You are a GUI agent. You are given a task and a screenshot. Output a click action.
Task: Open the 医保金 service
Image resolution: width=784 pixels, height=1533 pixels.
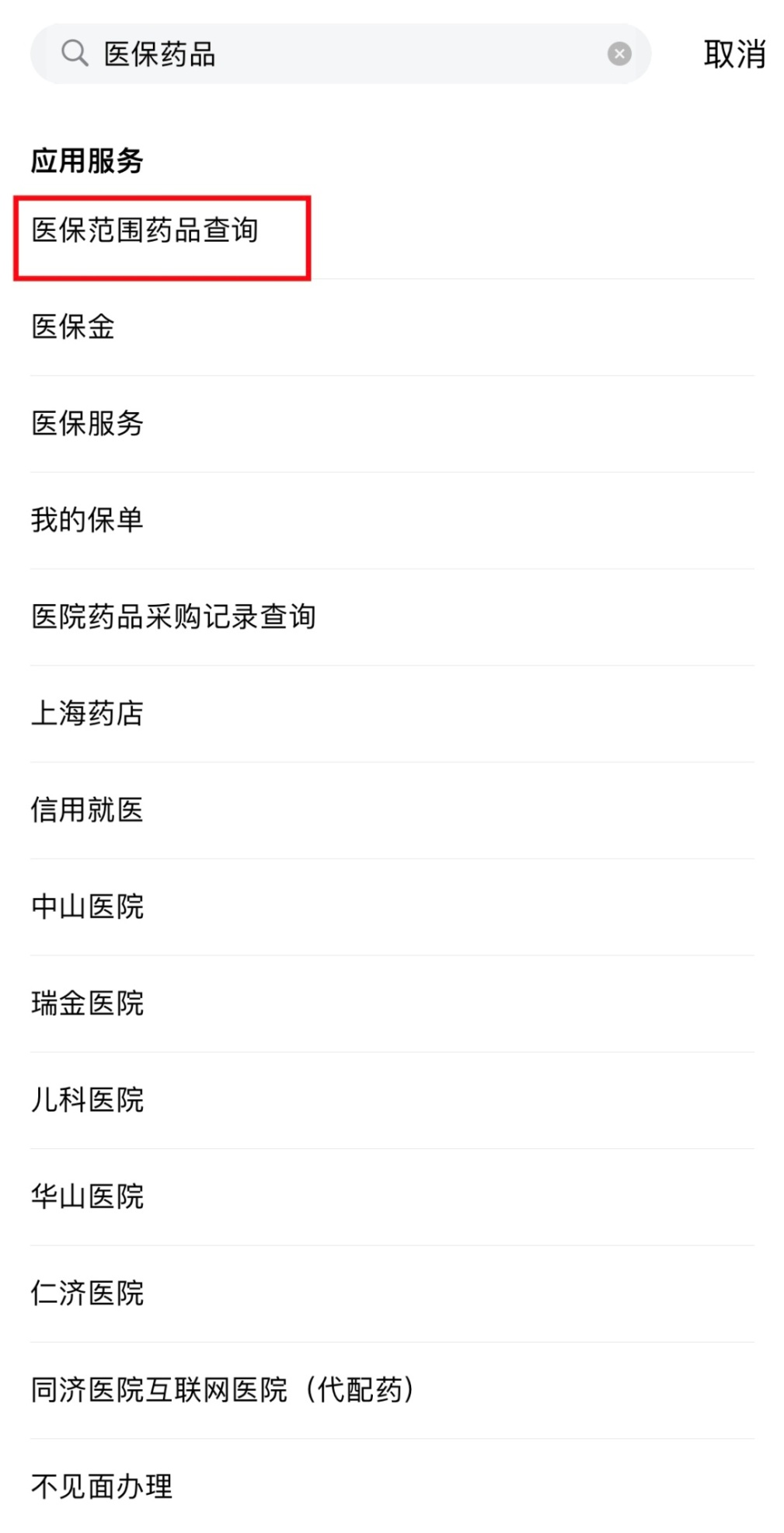[73, 327]
